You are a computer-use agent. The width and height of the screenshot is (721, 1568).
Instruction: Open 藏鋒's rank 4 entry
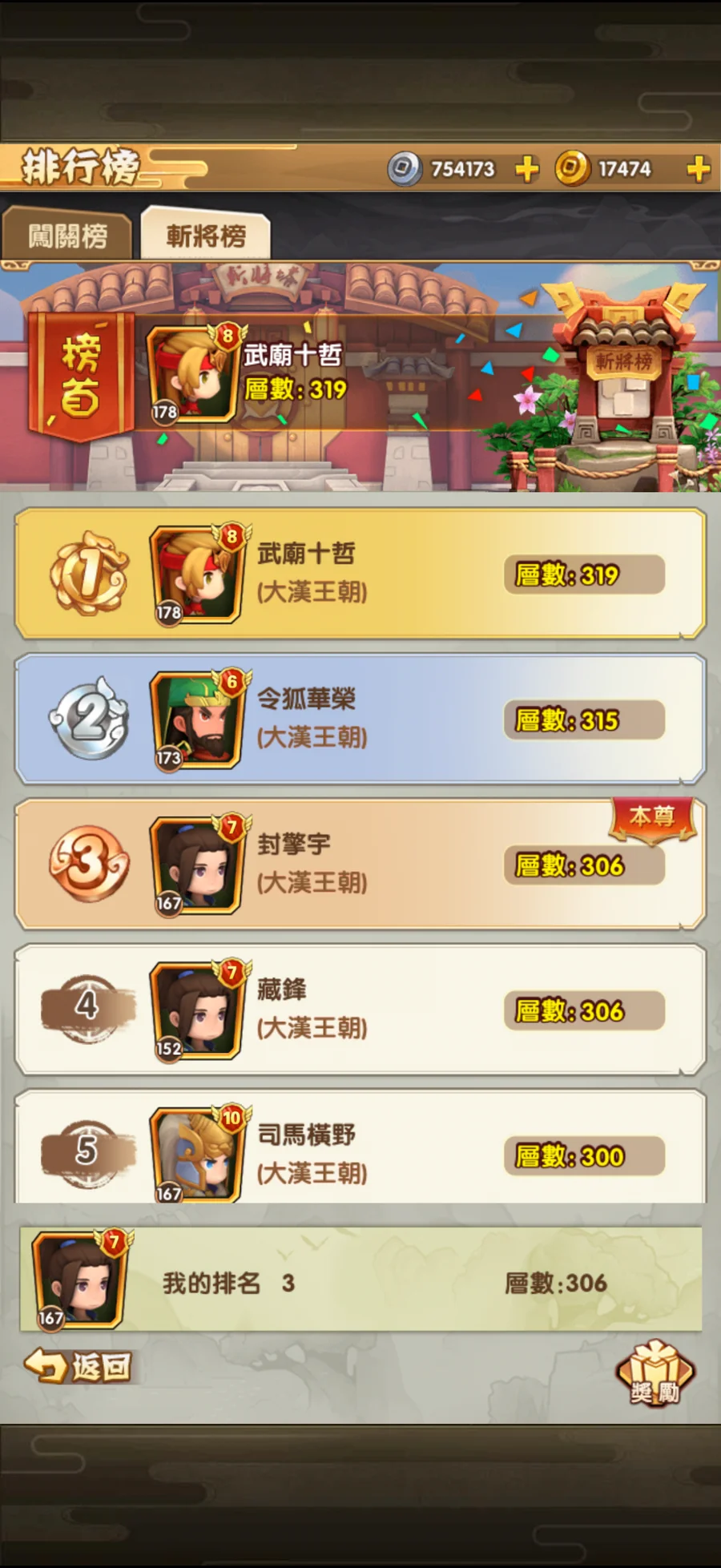tap(360, 1010)
